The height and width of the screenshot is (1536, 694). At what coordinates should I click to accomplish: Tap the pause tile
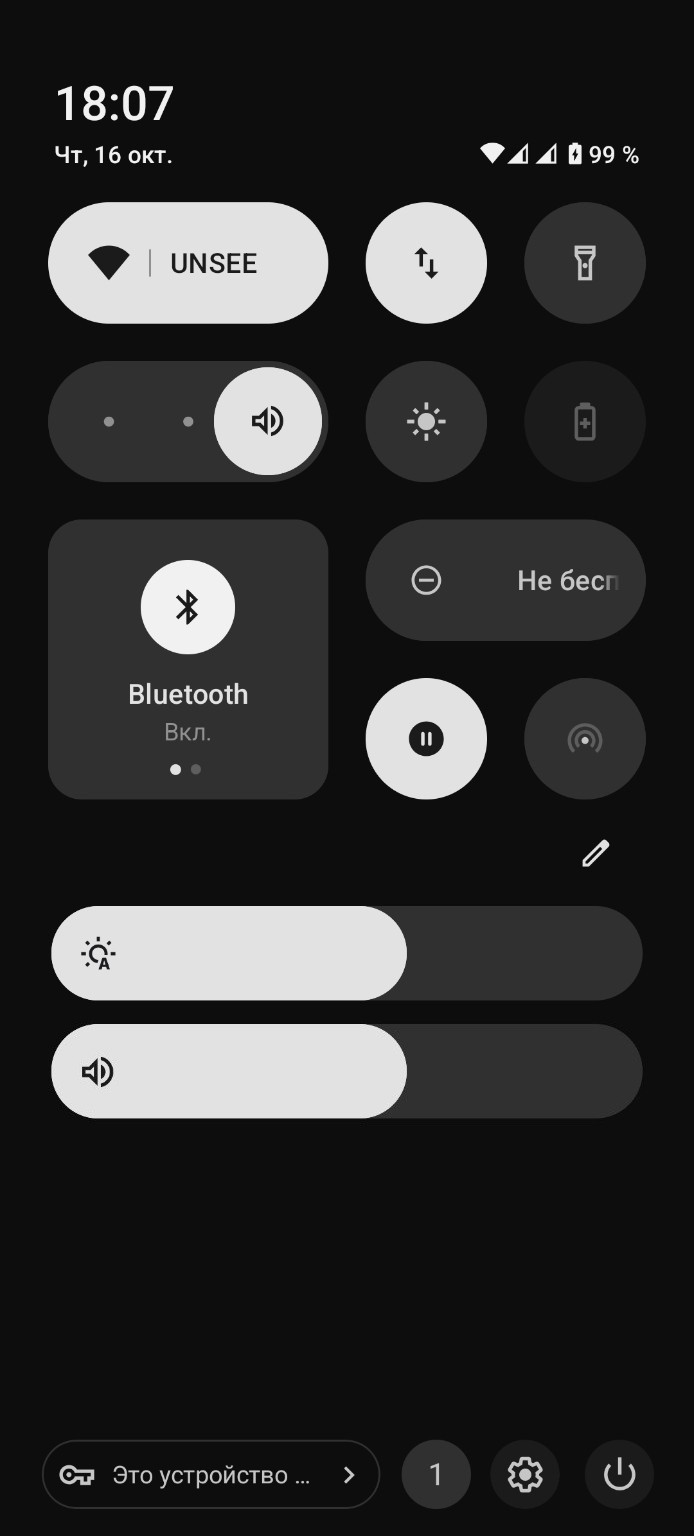pyautogui.click(x=426, y=739)
